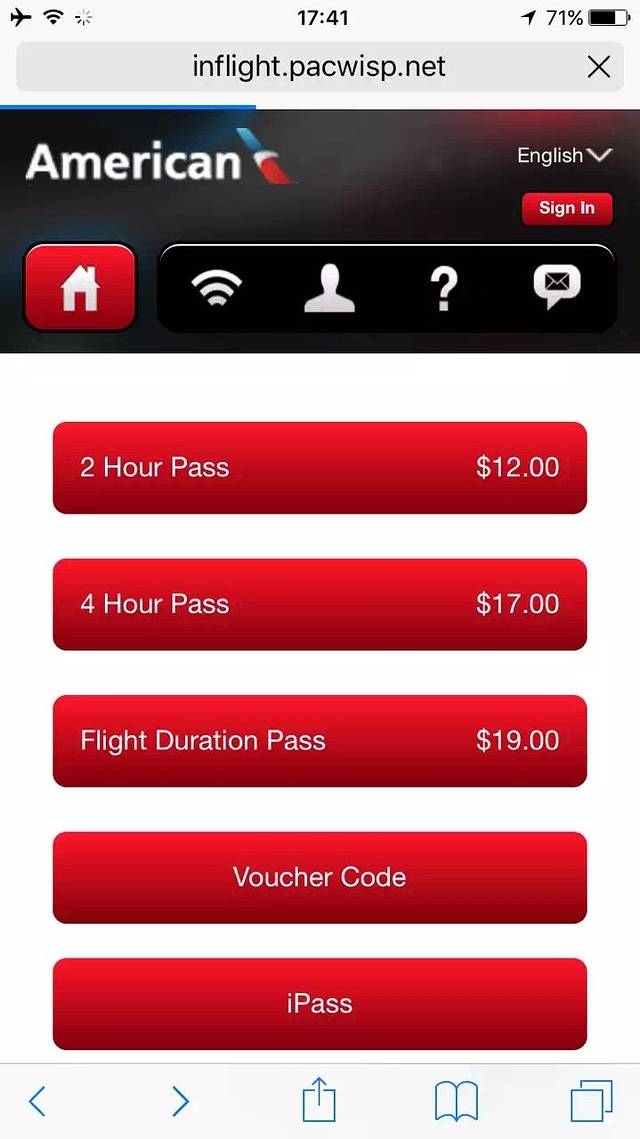Expand the English language dropdown
Screen dimensions: 640x1139
tap(563, 155)
